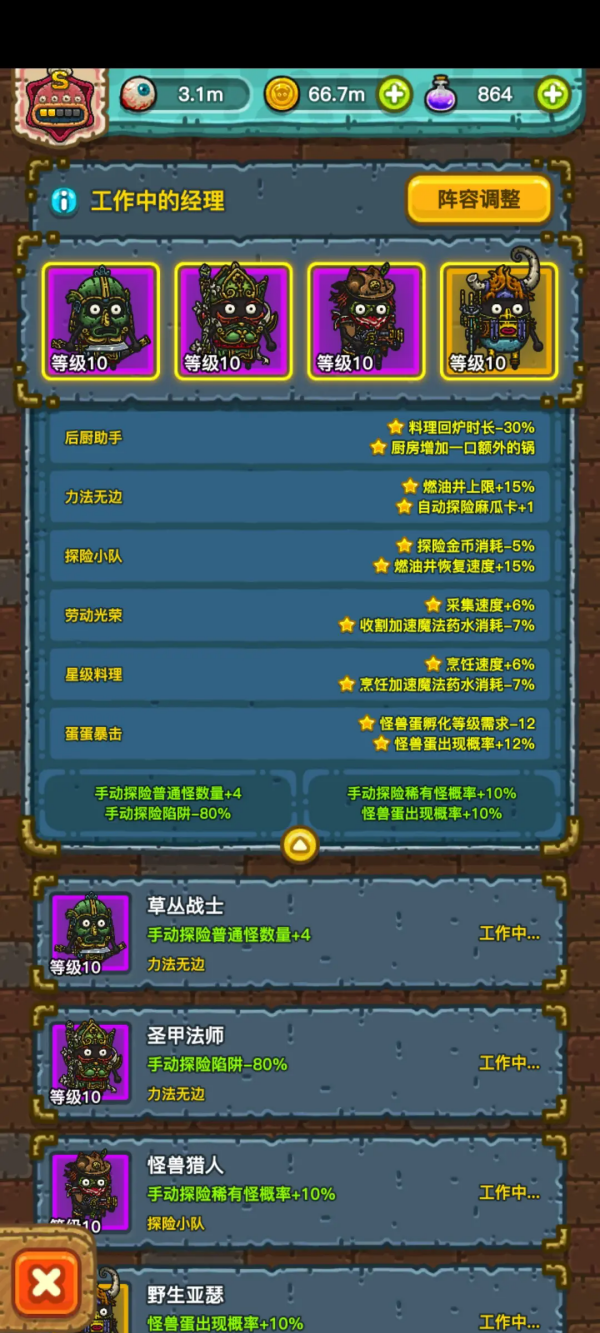
Task: Open the 怪兽猎人 manager row
Action: coord(300,1192)
